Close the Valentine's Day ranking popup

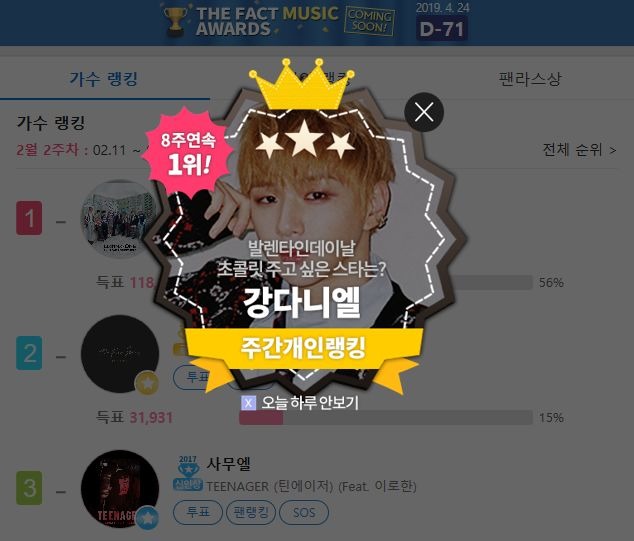pyautogui.click(x=424, y=112)
